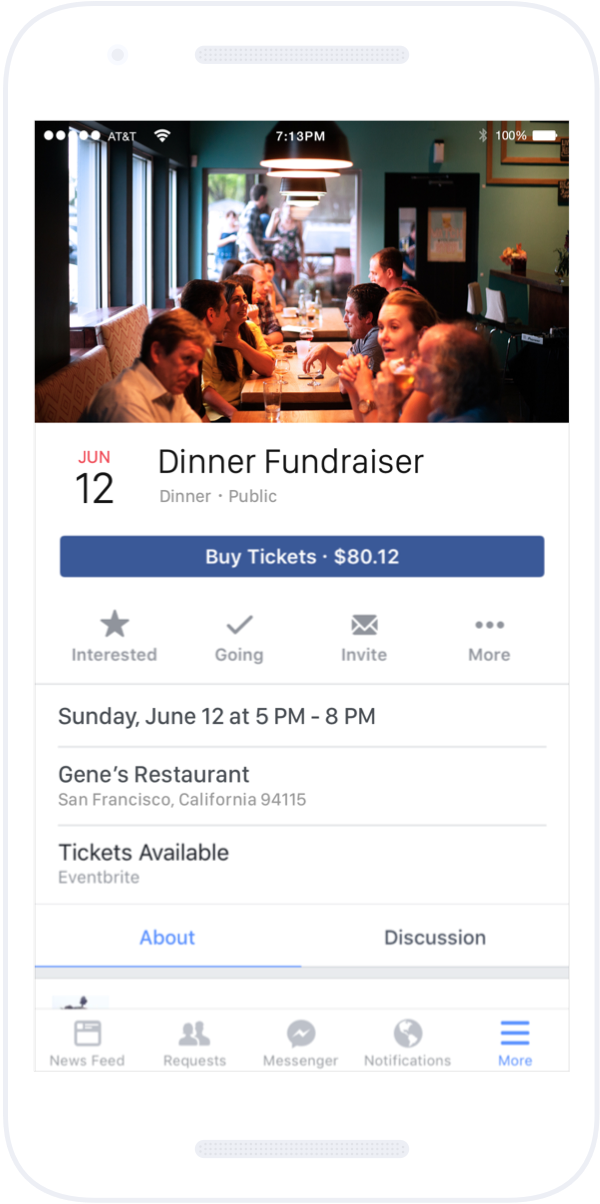View the event cover photo
Image resolution: width=600 pixels, height=1204 pixels.
click(301, 271)
